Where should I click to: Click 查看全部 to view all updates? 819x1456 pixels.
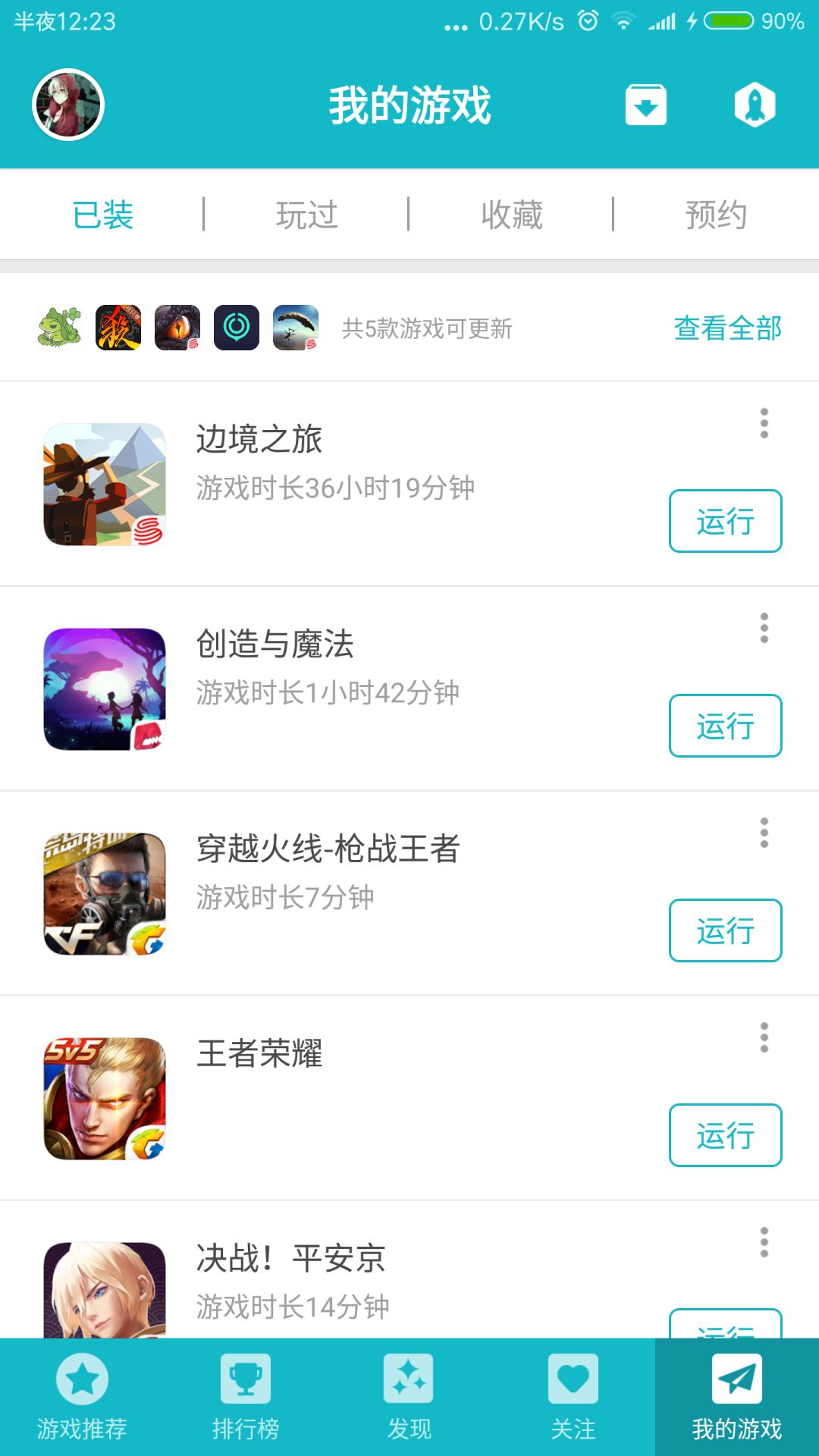pos(727,328)
